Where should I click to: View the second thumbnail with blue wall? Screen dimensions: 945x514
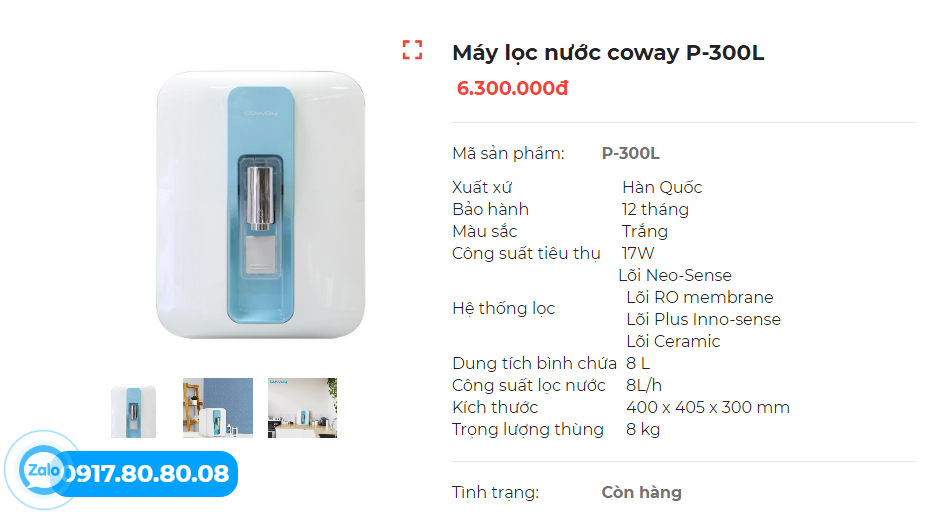click(218, 408)
